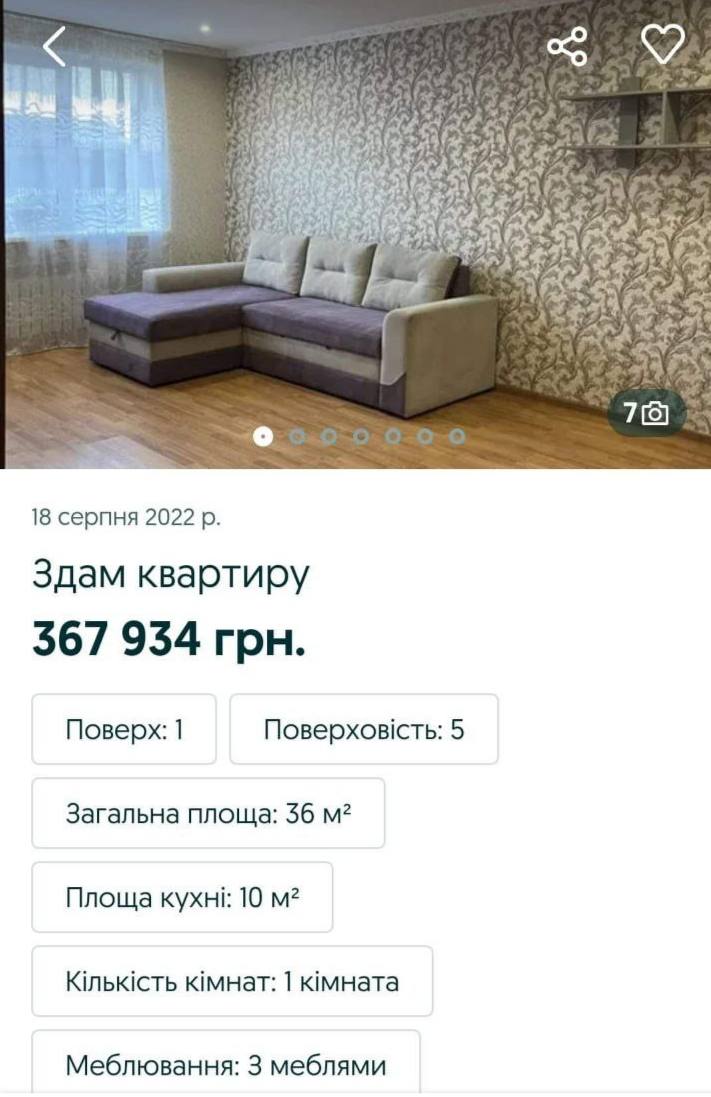Tap the 7 photos counter badge
The height and width of the screenshot is (1097, 711).
[x=646, y=413]
